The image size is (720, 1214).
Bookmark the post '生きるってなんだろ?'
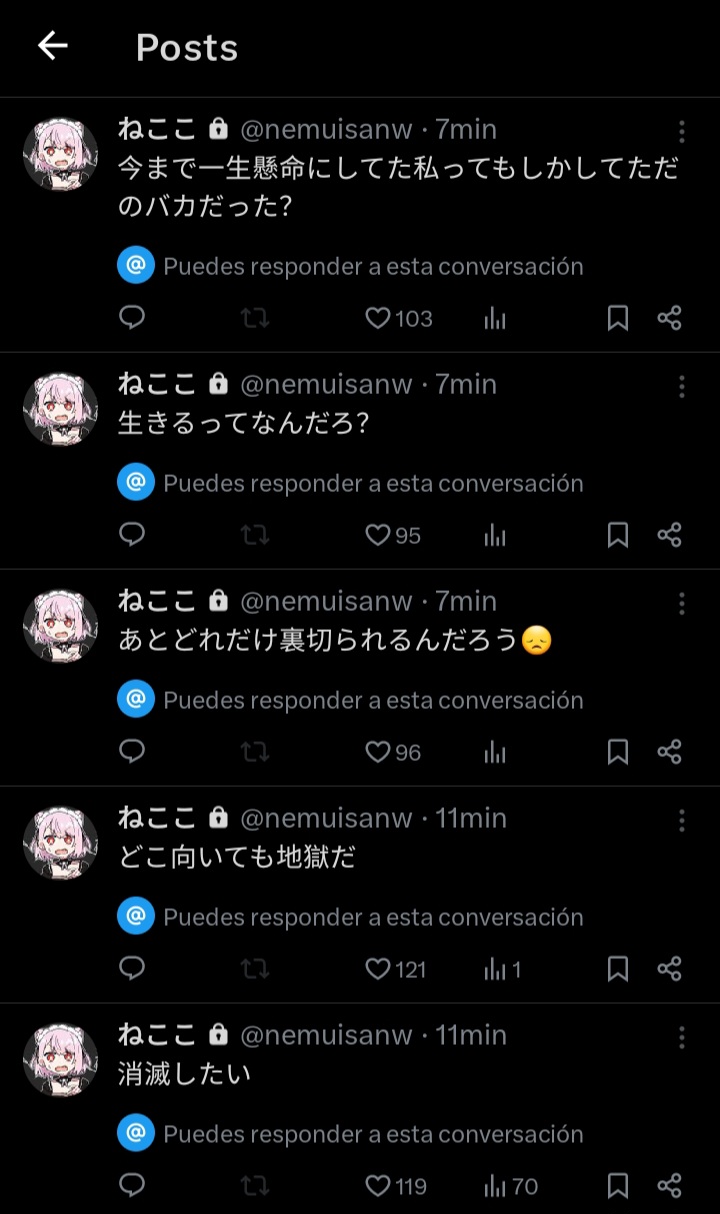[x=618, y=535]
